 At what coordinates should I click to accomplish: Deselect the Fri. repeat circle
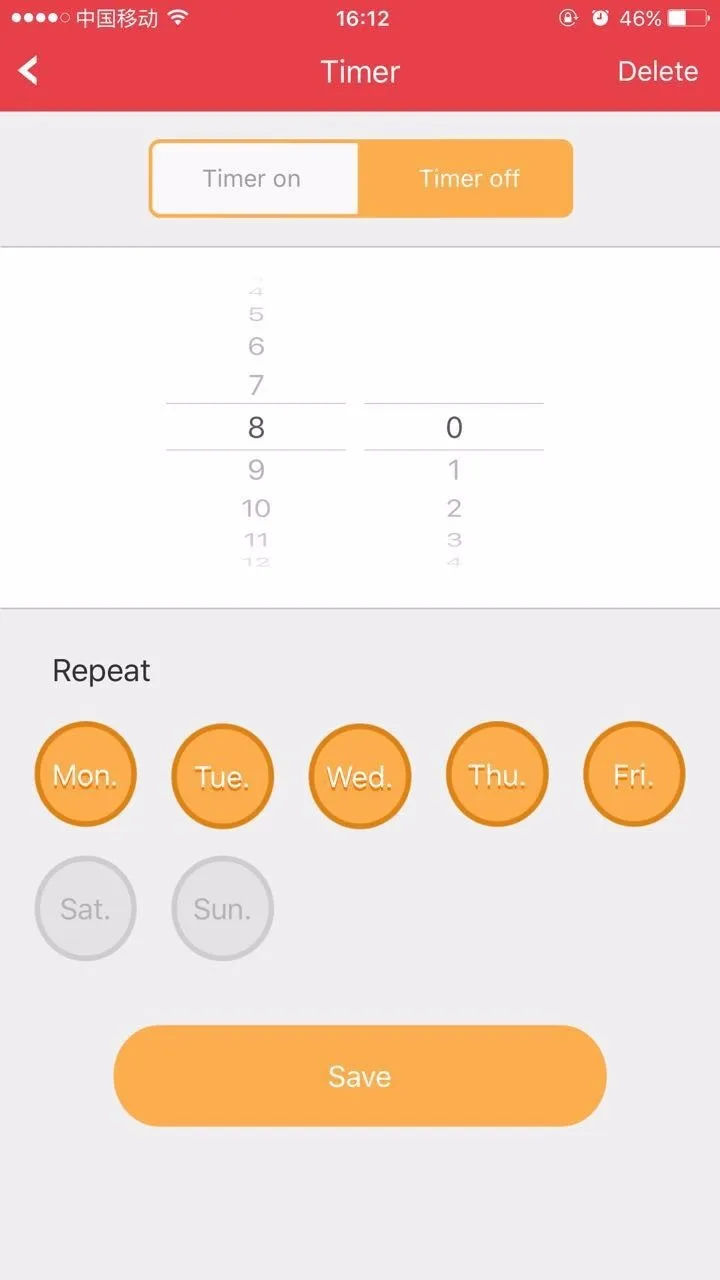coord(634,775)
